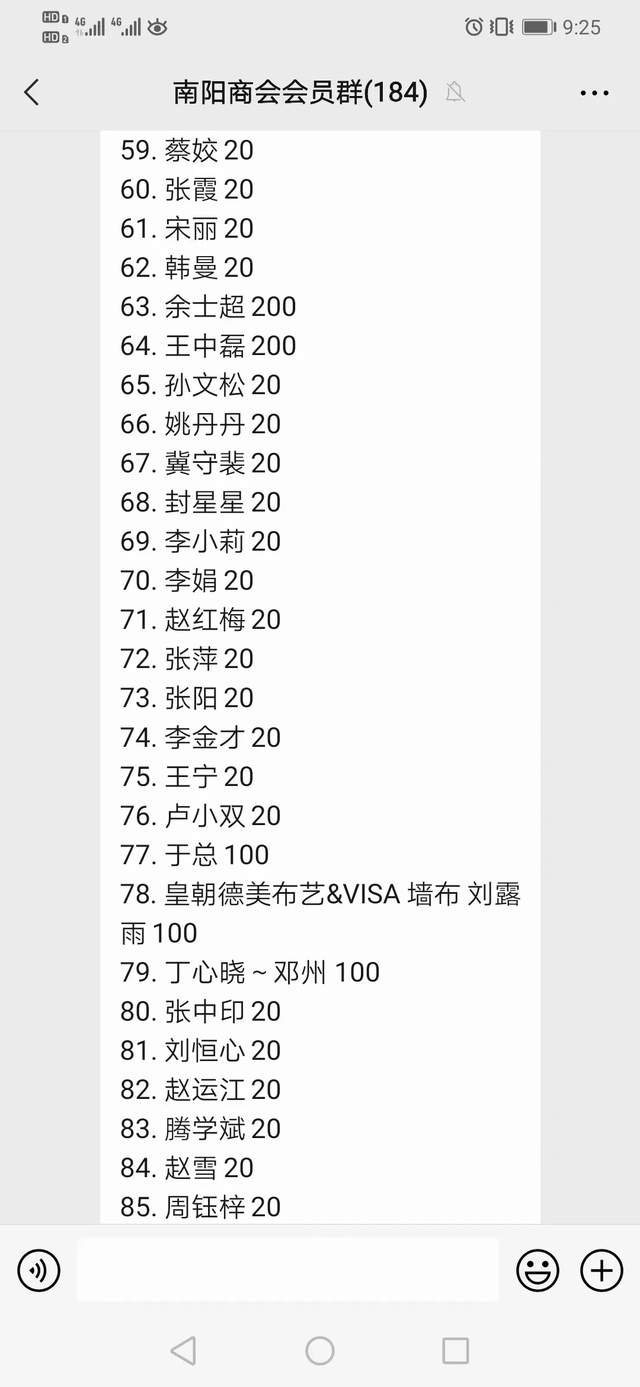Open the emoji sticker panel
Image resolution: width=640 pixels, height=1387 pixels.
coord(537,1271)
